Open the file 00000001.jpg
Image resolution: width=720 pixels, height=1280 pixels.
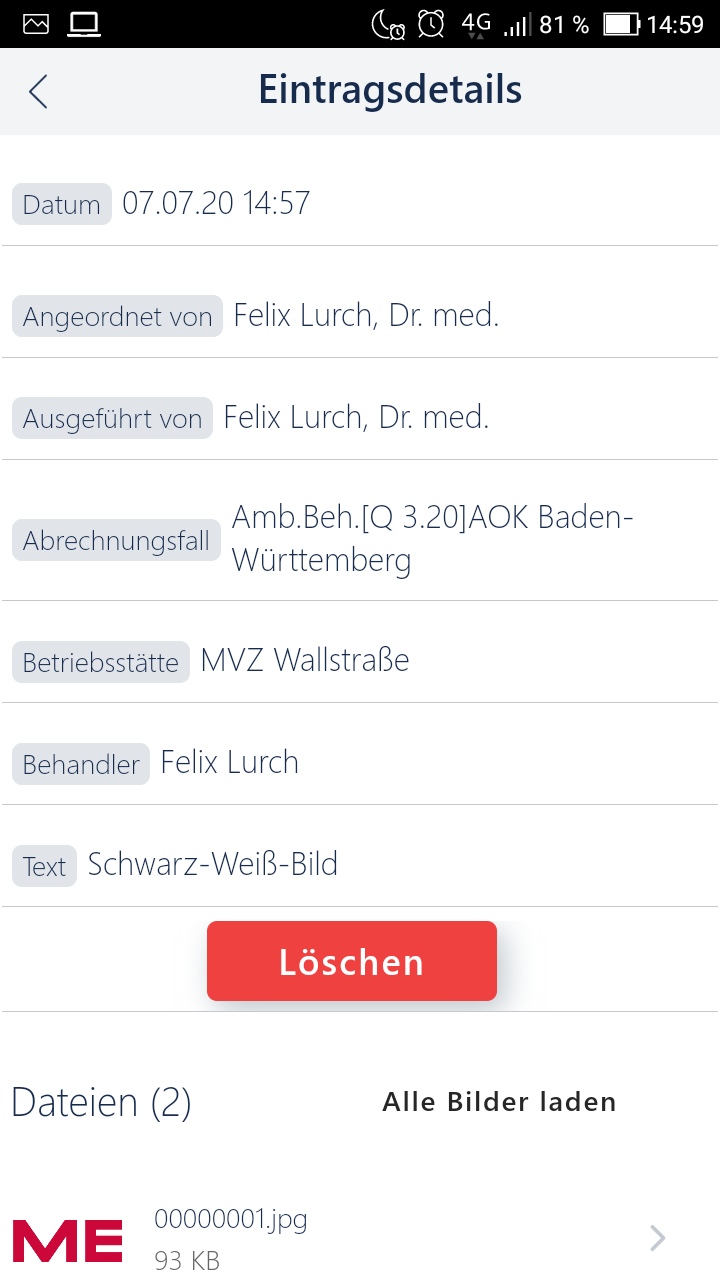click(x=360, y=1239)
